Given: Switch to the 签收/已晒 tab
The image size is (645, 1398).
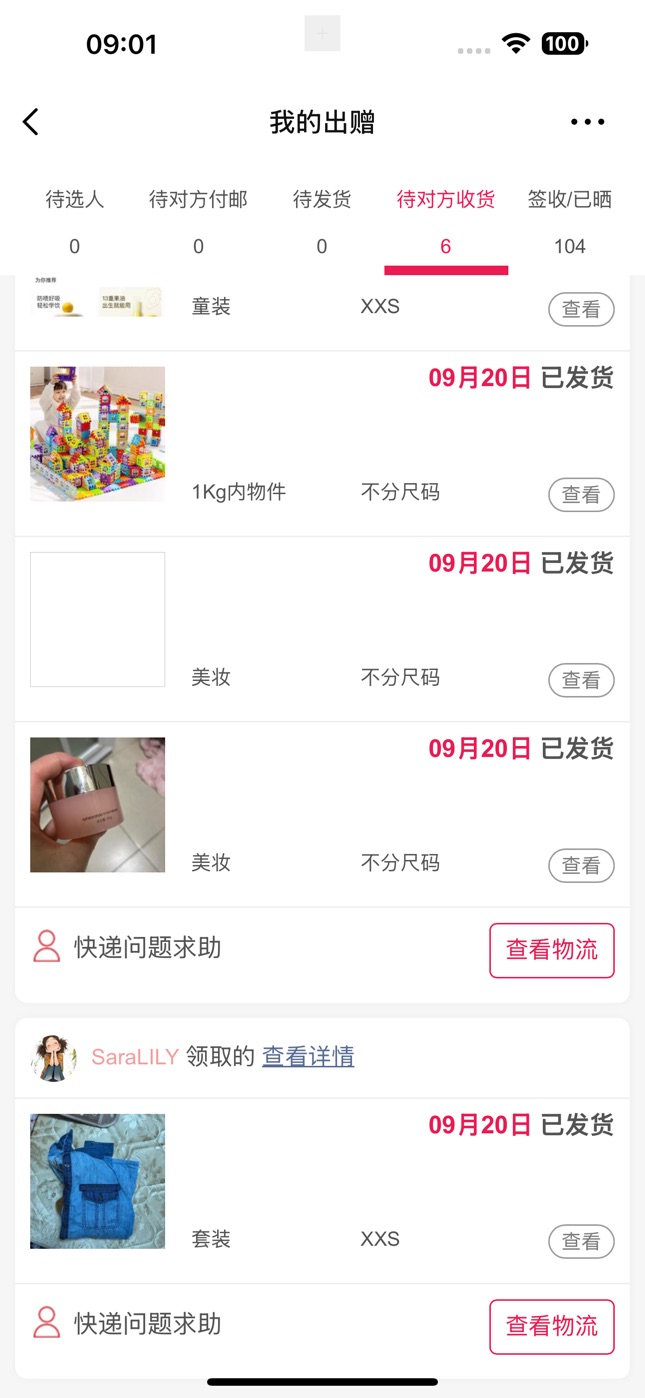Looking at the screenshot, I should 570,220.
